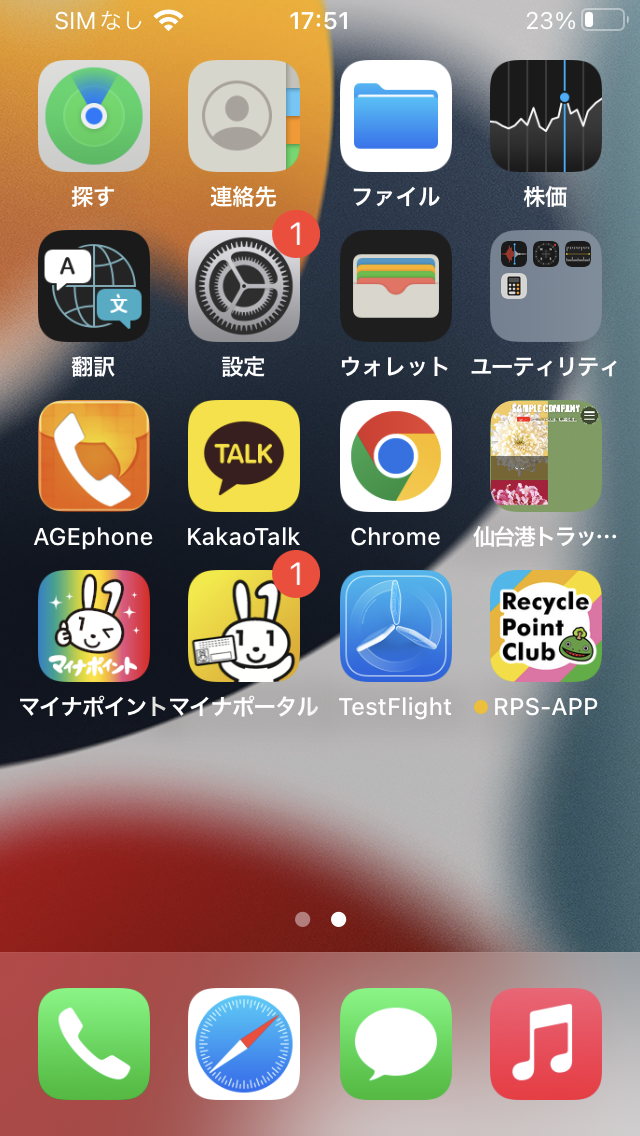This screenshot has width=640, height=1136.
Task: Launch the ウォレット wallet app
Action: pyautogui.click(x=396, y=286)
